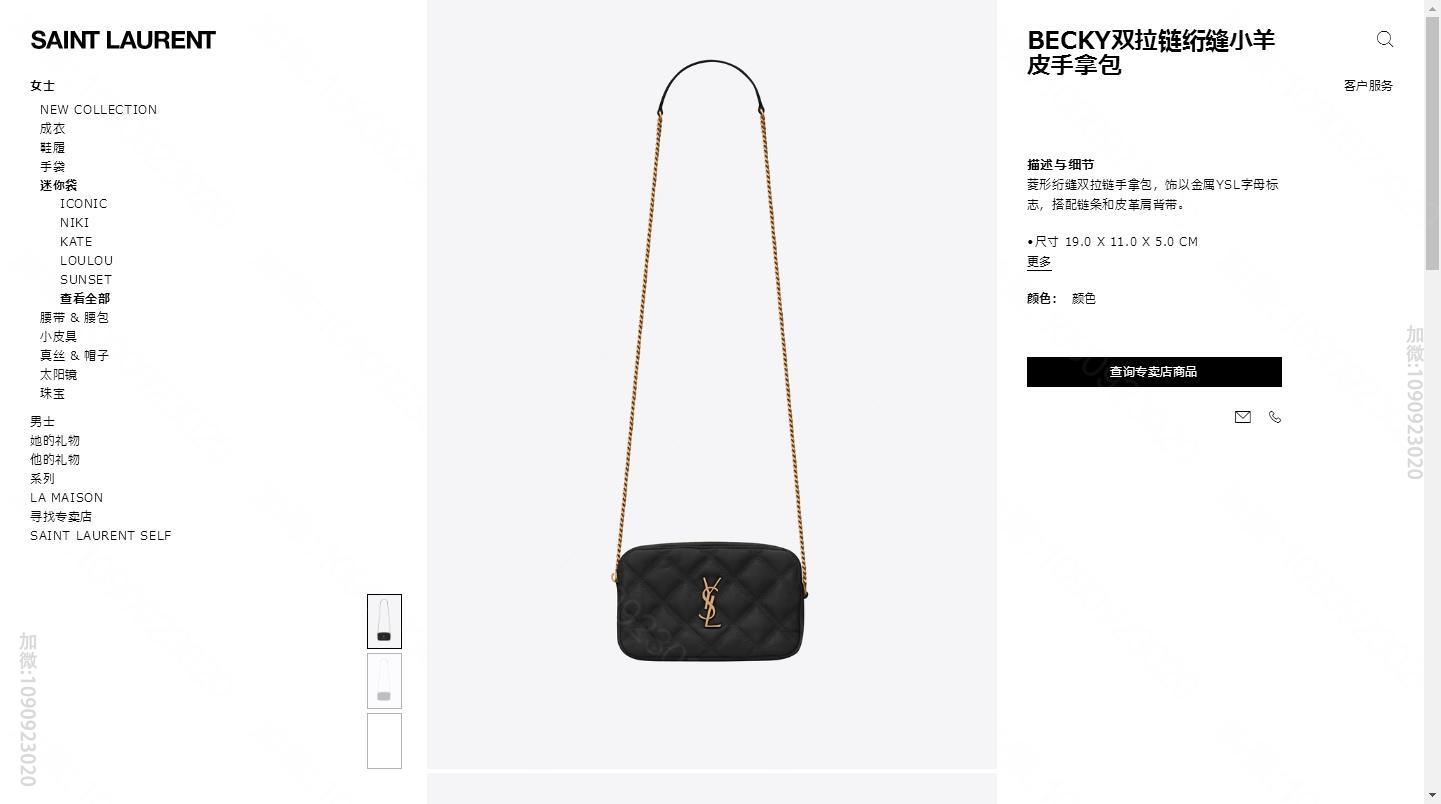The image size is (1441, 804).
Task: Tap the phone call icon
Action: [x=1275, y=417]
